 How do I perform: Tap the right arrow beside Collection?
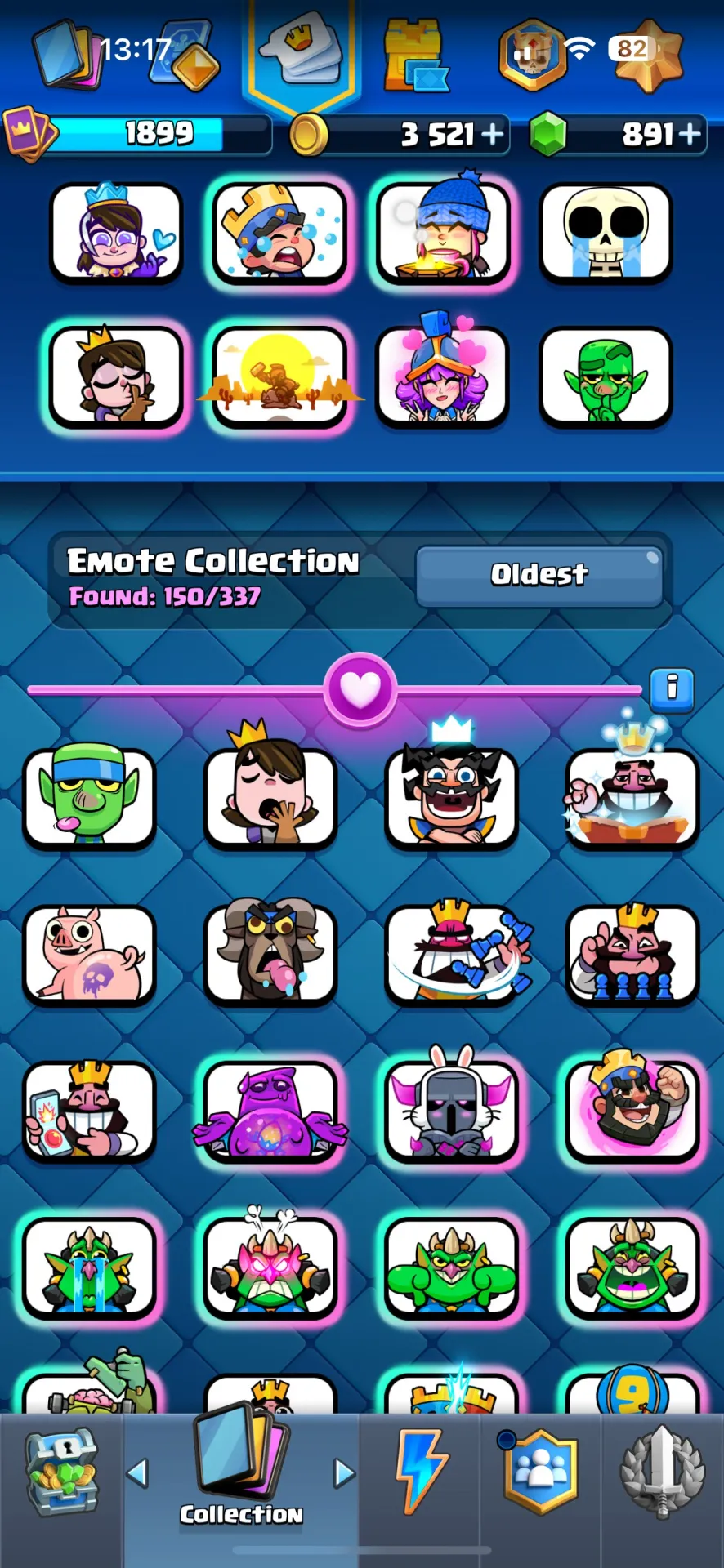(345, 1473)
